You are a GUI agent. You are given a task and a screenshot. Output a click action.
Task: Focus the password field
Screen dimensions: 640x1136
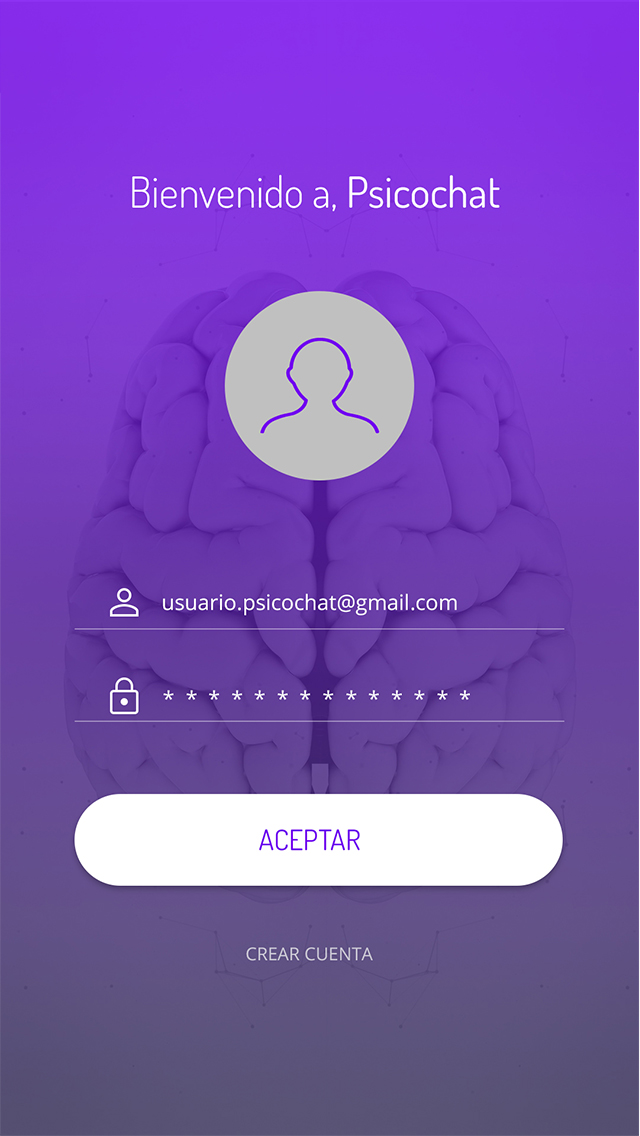[316, 696]
